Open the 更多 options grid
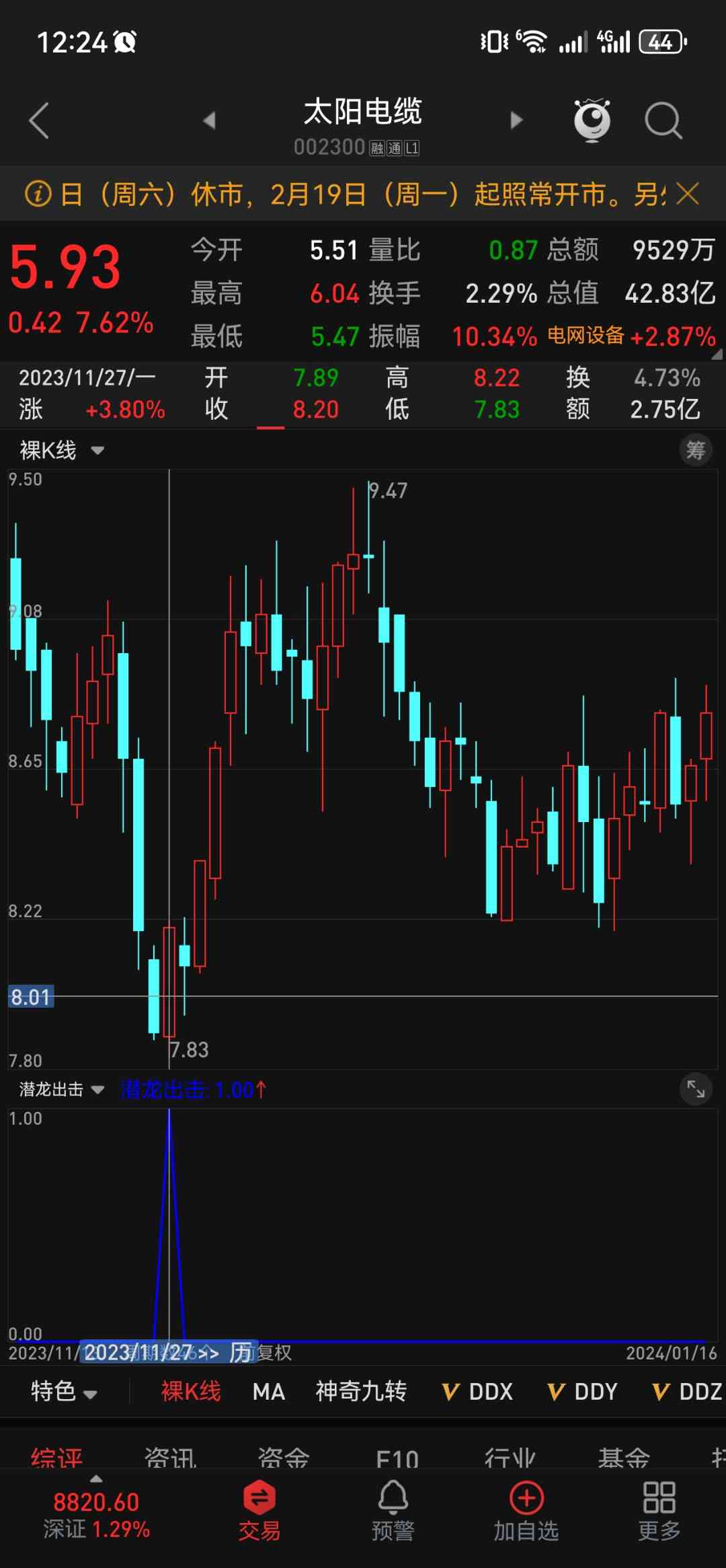 (x=659, y=1511)
